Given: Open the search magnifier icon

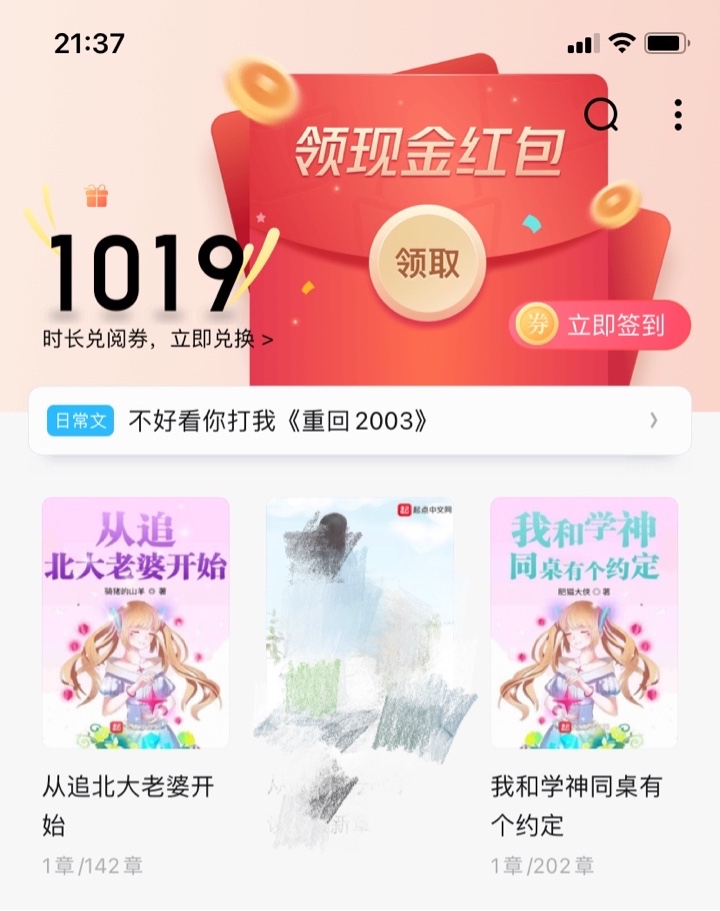Looking at the screenshot, I should pyautogui.click(x=601, y=115).
